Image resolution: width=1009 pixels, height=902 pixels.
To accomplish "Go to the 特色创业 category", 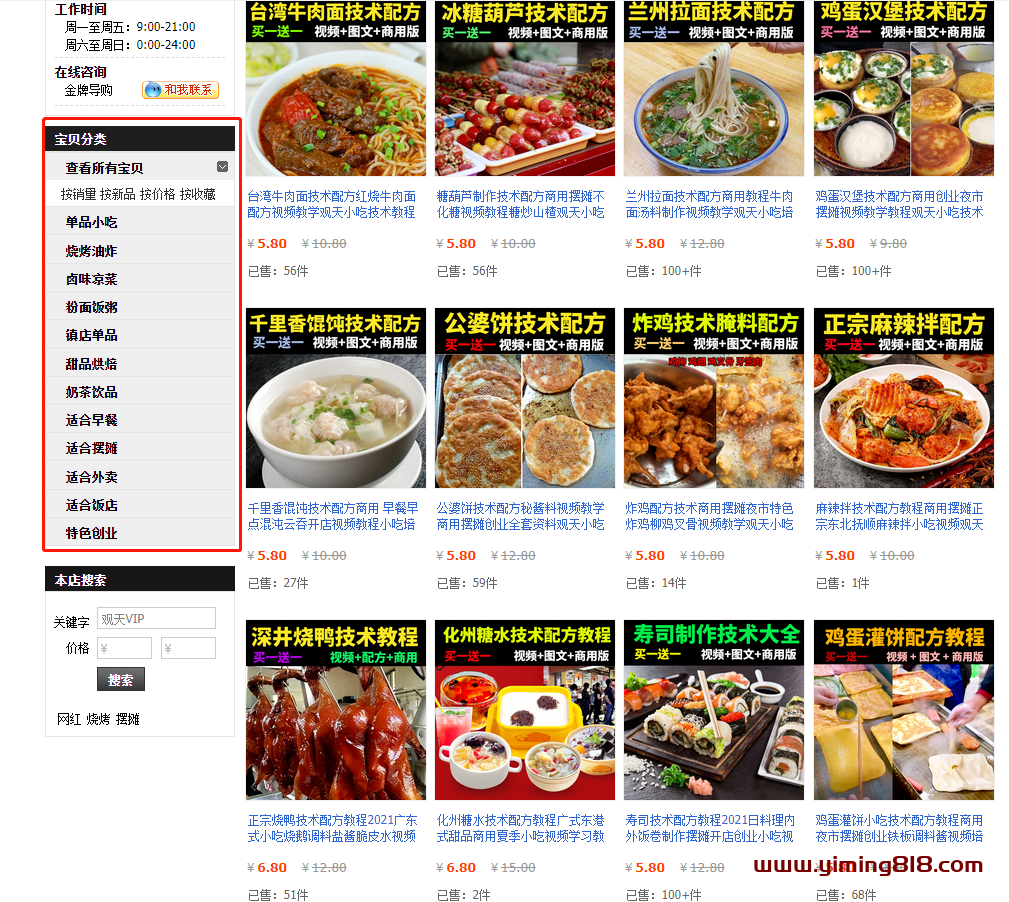I will (x=91, y=533).
